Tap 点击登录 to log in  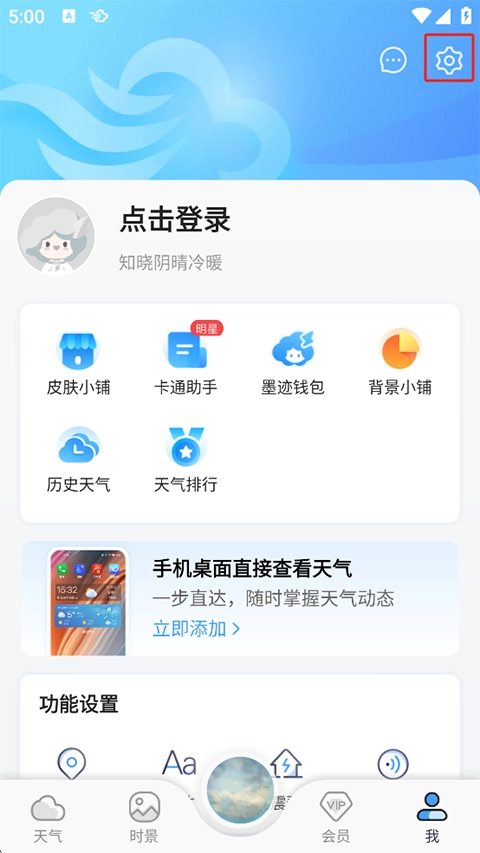(x=175, y=220)
